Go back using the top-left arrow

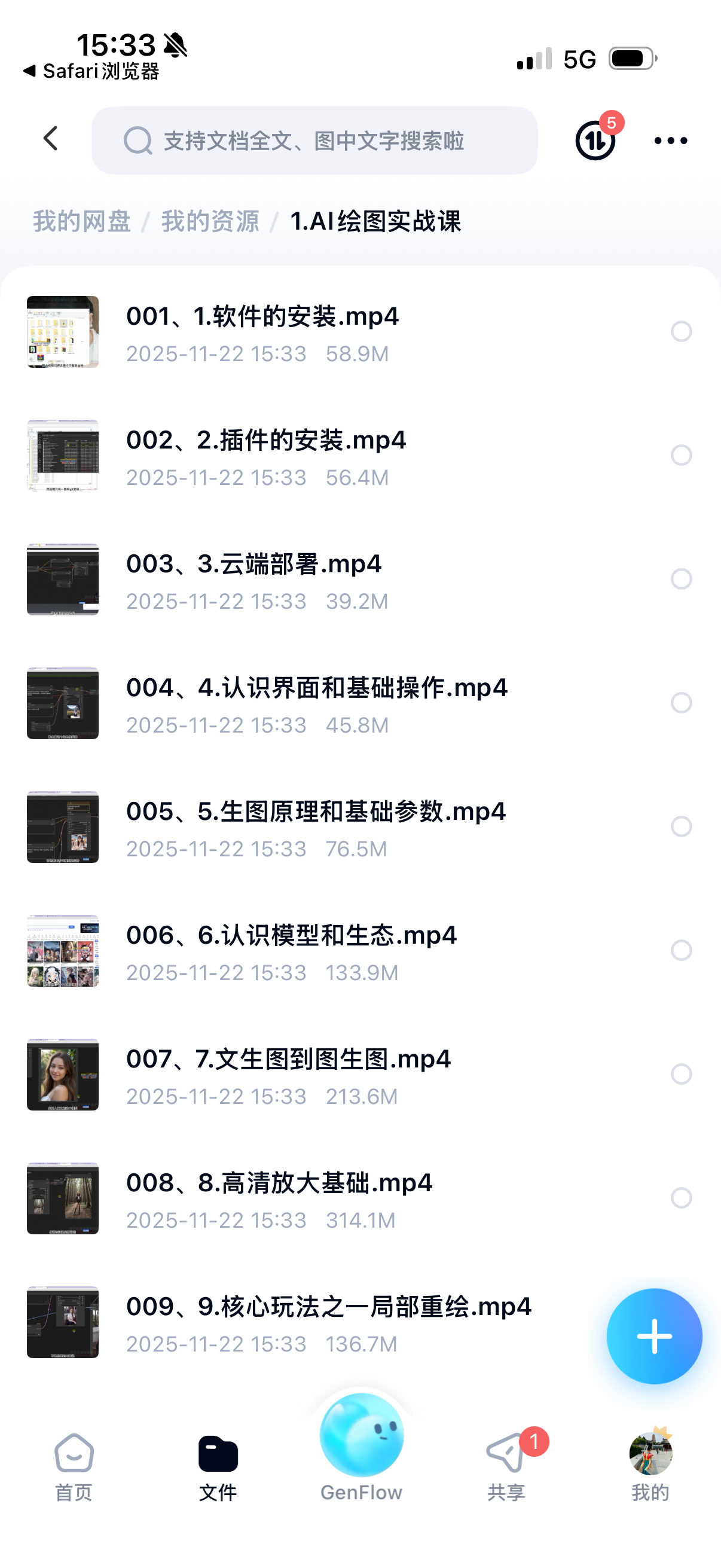coord(51,139)
